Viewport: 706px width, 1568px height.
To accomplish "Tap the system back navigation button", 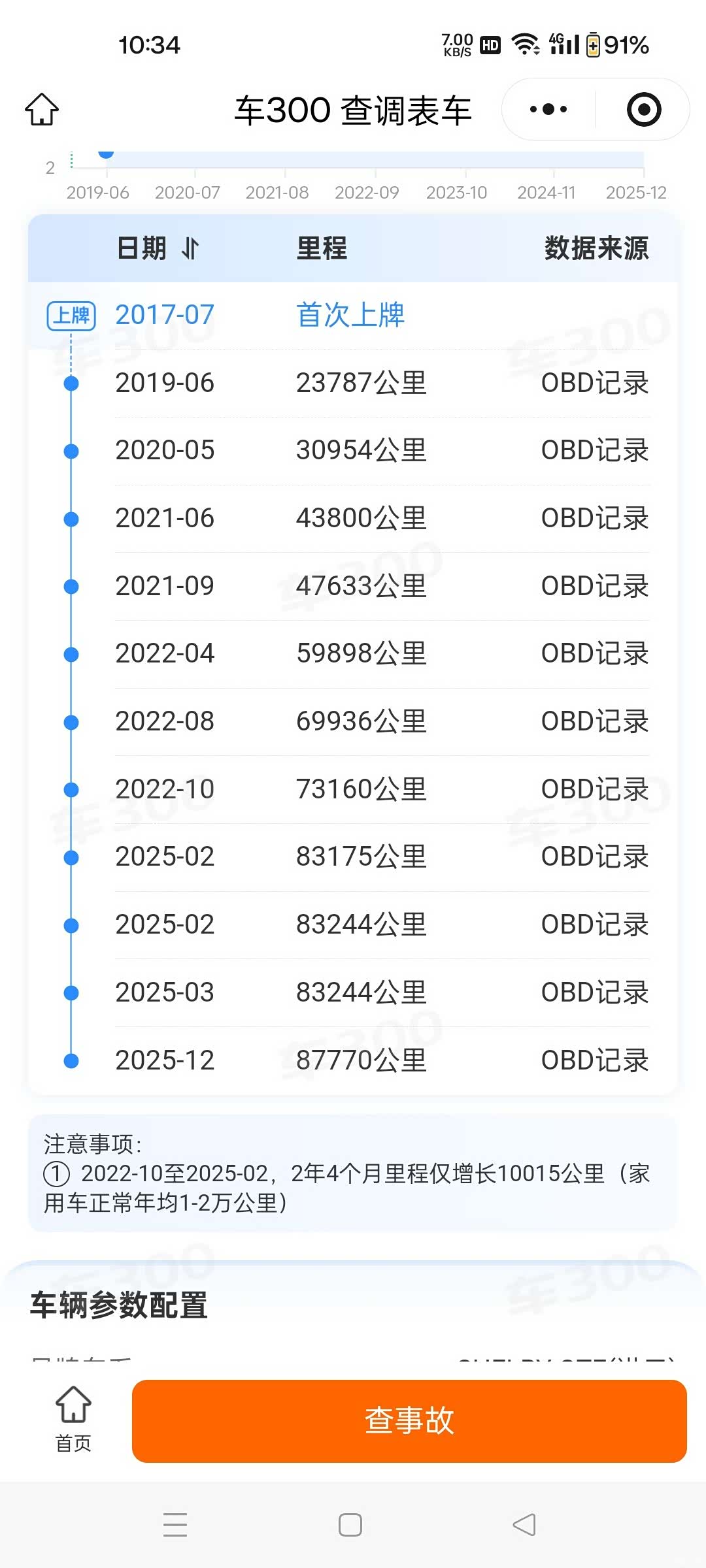I will [x=524, y=1525].
